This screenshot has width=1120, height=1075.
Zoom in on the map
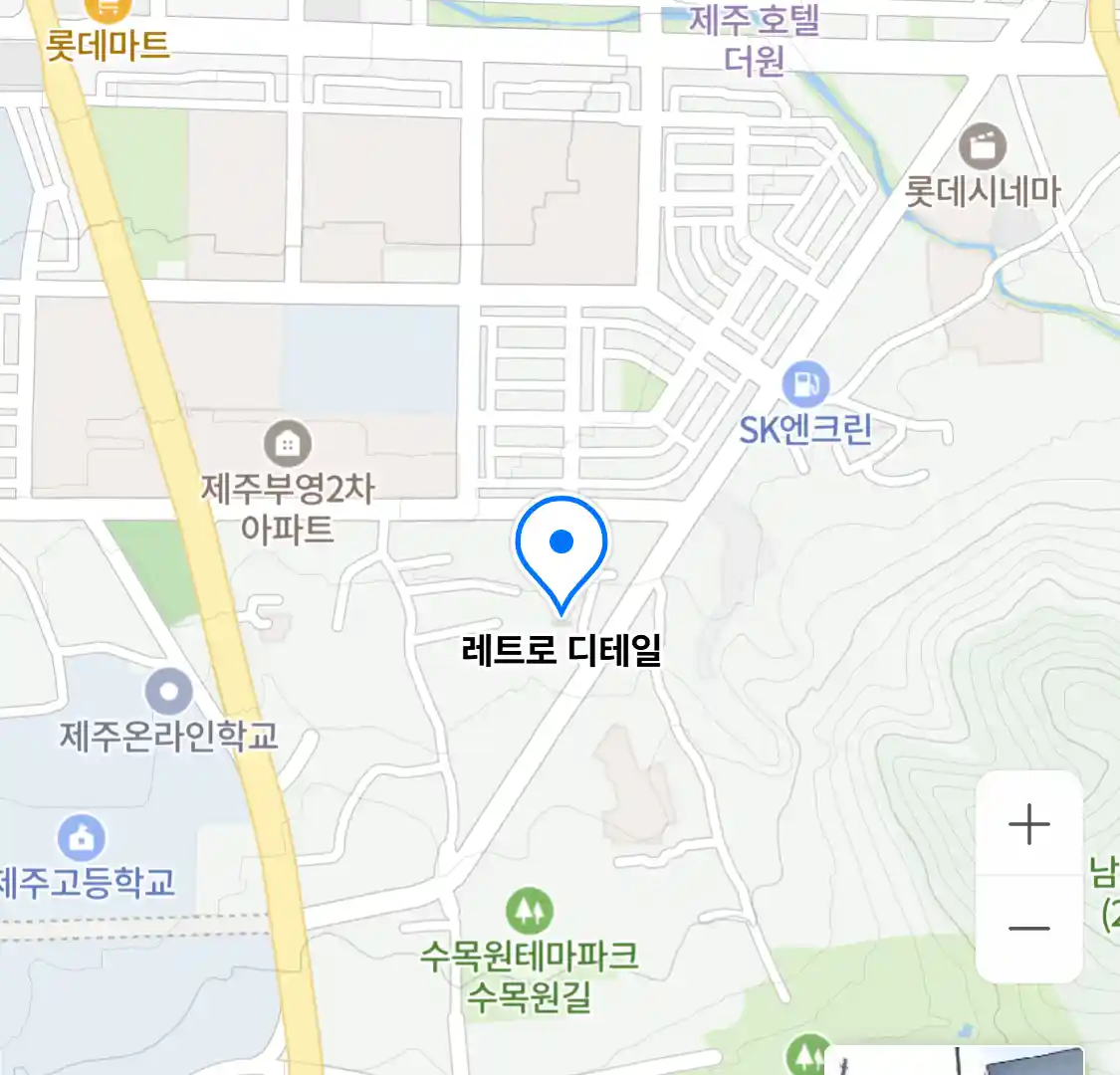[x=1028, y=824]
